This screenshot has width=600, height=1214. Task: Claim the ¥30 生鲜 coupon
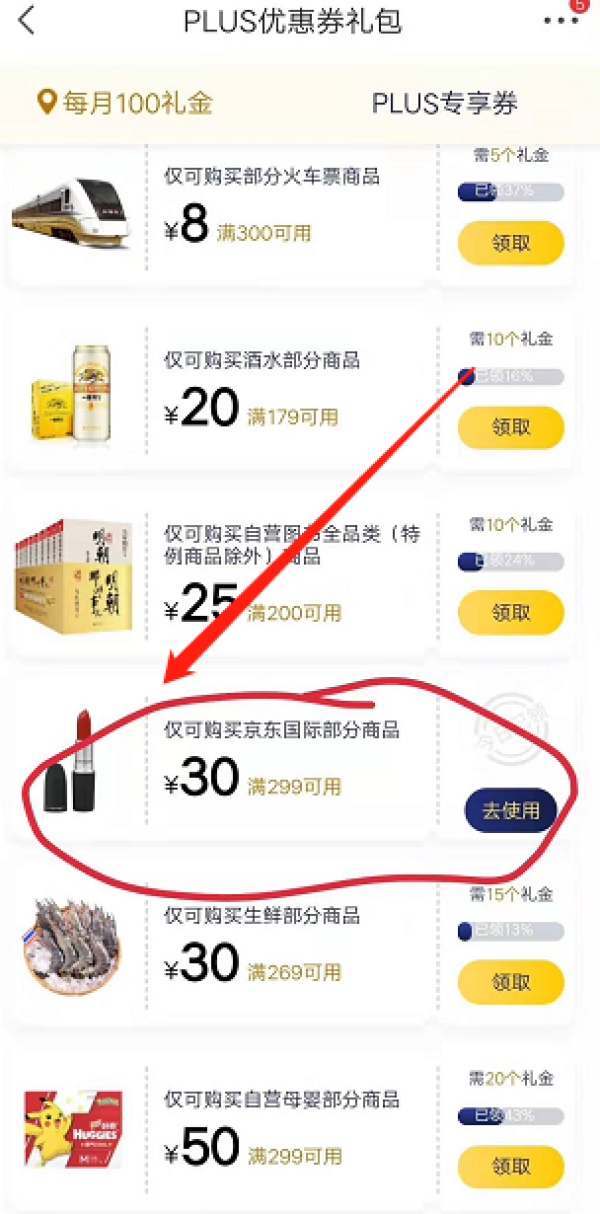(511, 982)
